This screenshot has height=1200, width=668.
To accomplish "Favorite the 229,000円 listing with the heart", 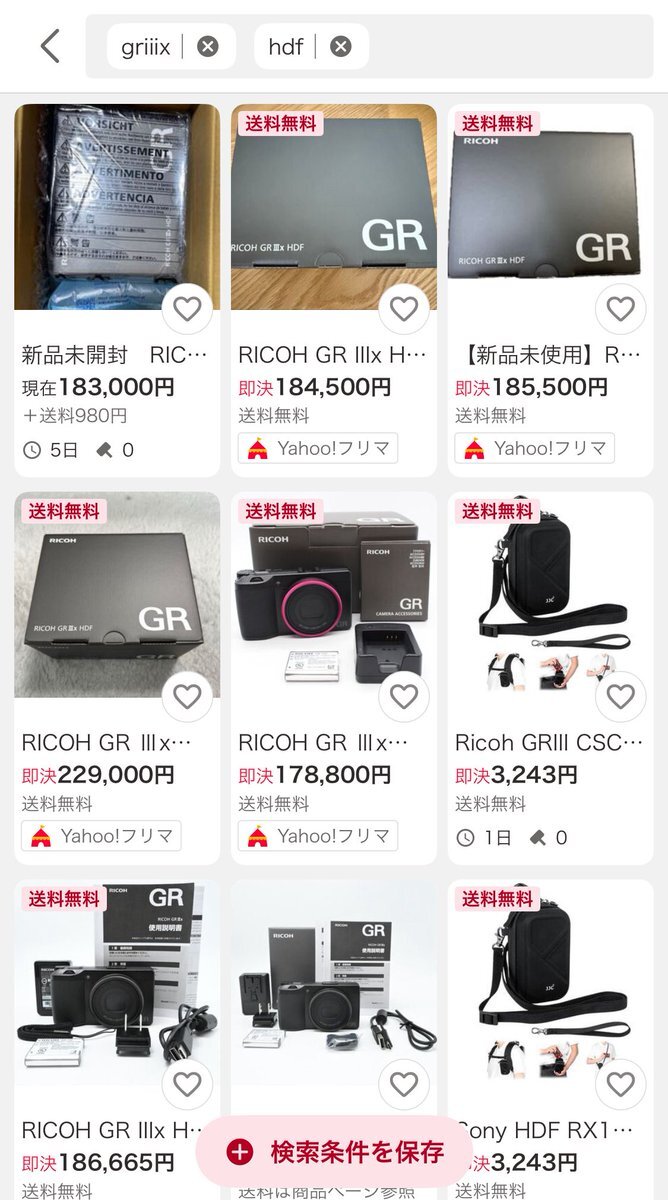I will [187, 696].
